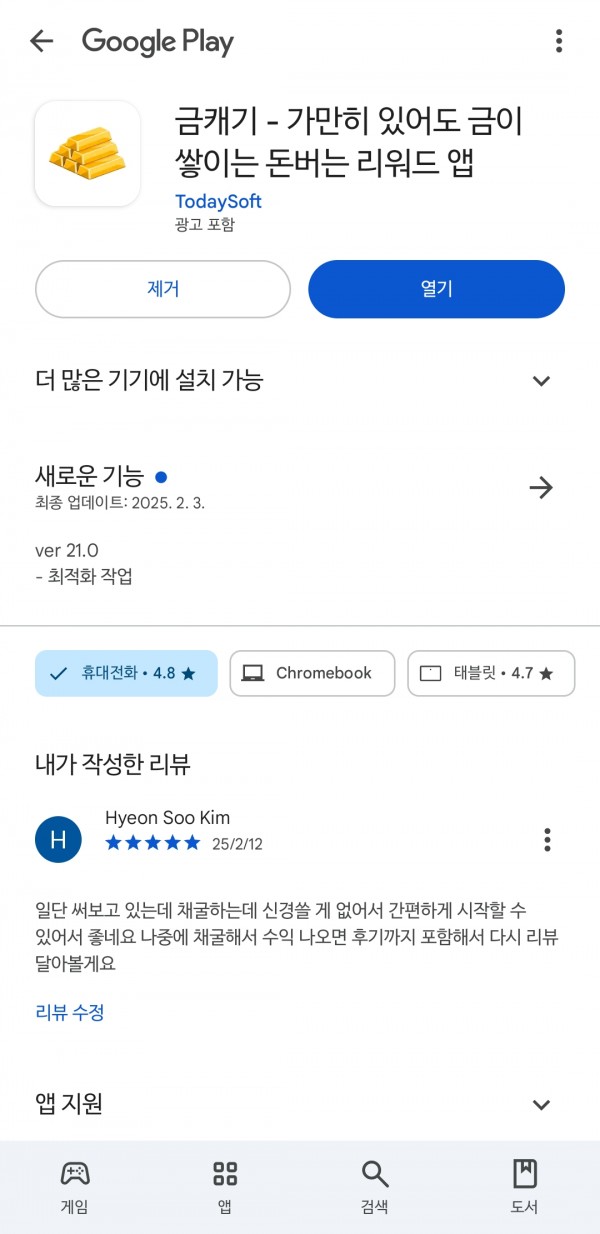Switch to the 검색 tab

pyautogui.click(x=375, y=1187)
